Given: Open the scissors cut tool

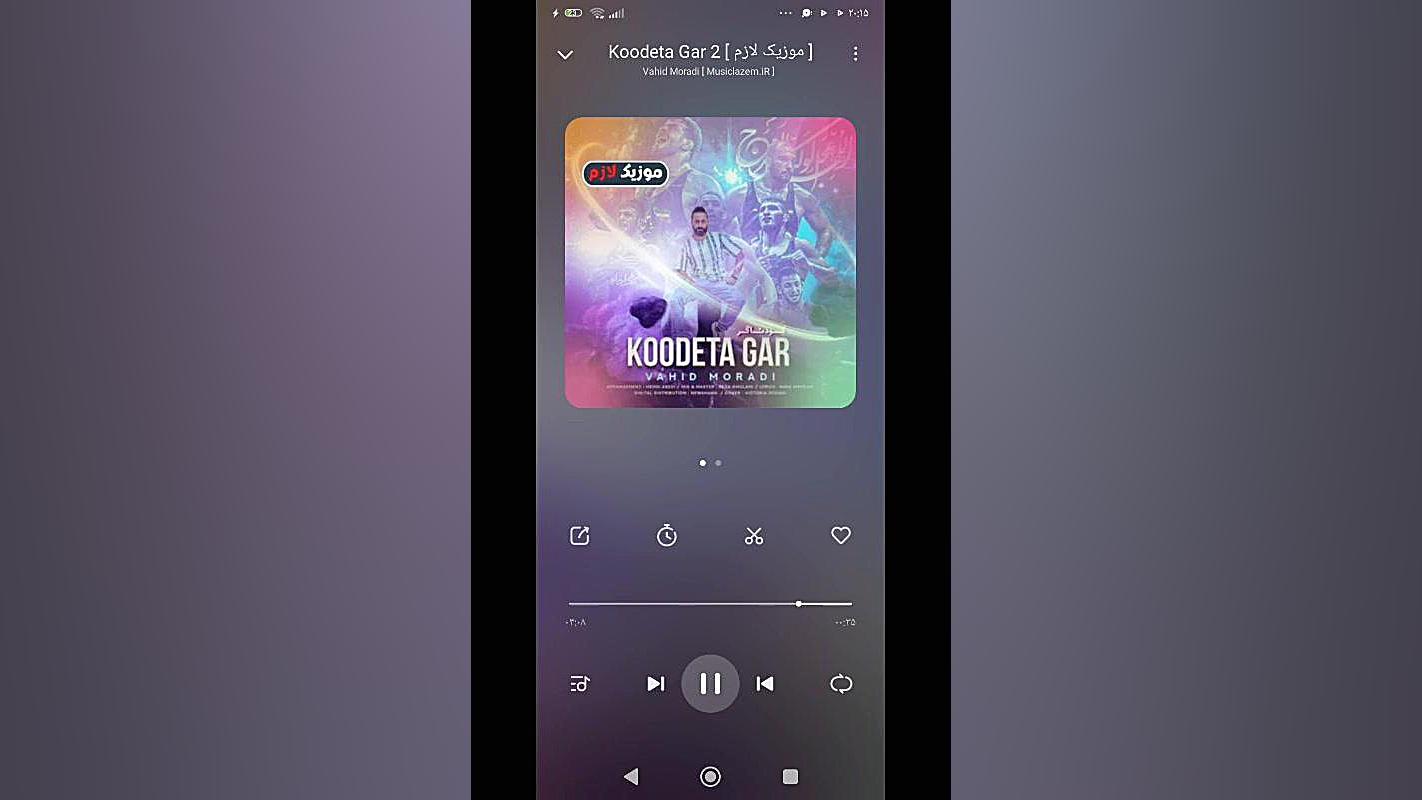Looking at the screenshot, I should pos(754,536).
